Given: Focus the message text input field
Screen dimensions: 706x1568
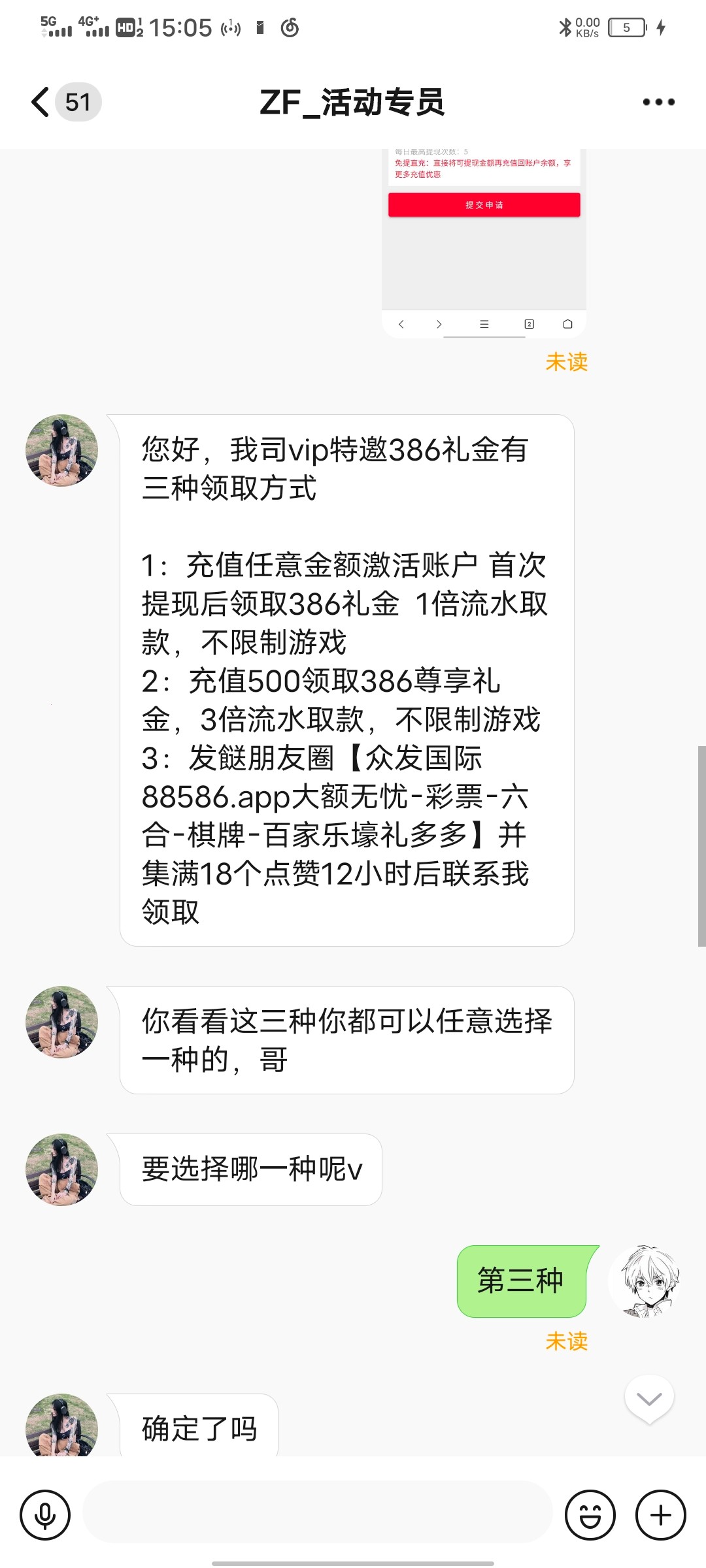Looking at the screenshot, I should click(x=317, y=1512).
